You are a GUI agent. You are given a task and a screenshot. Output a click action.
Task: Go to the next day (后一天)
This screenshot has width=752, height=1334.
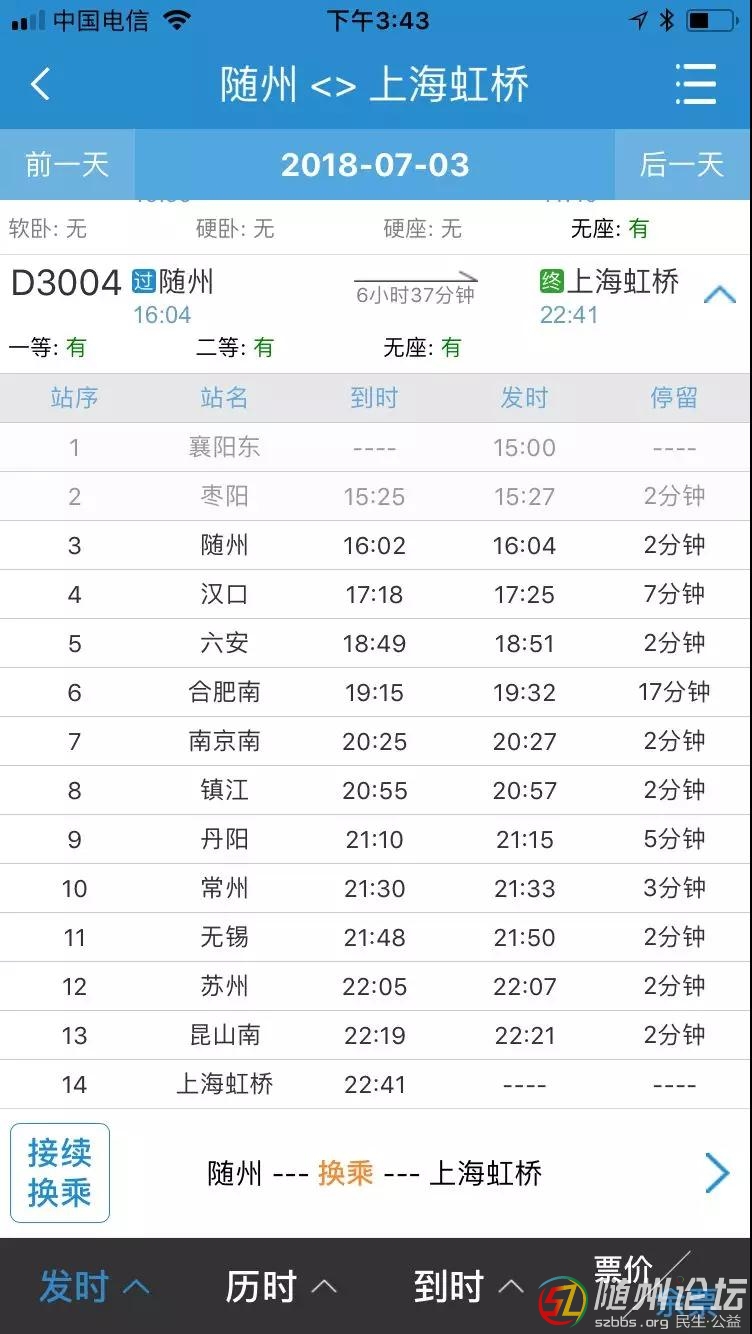[x=682, y=164]
